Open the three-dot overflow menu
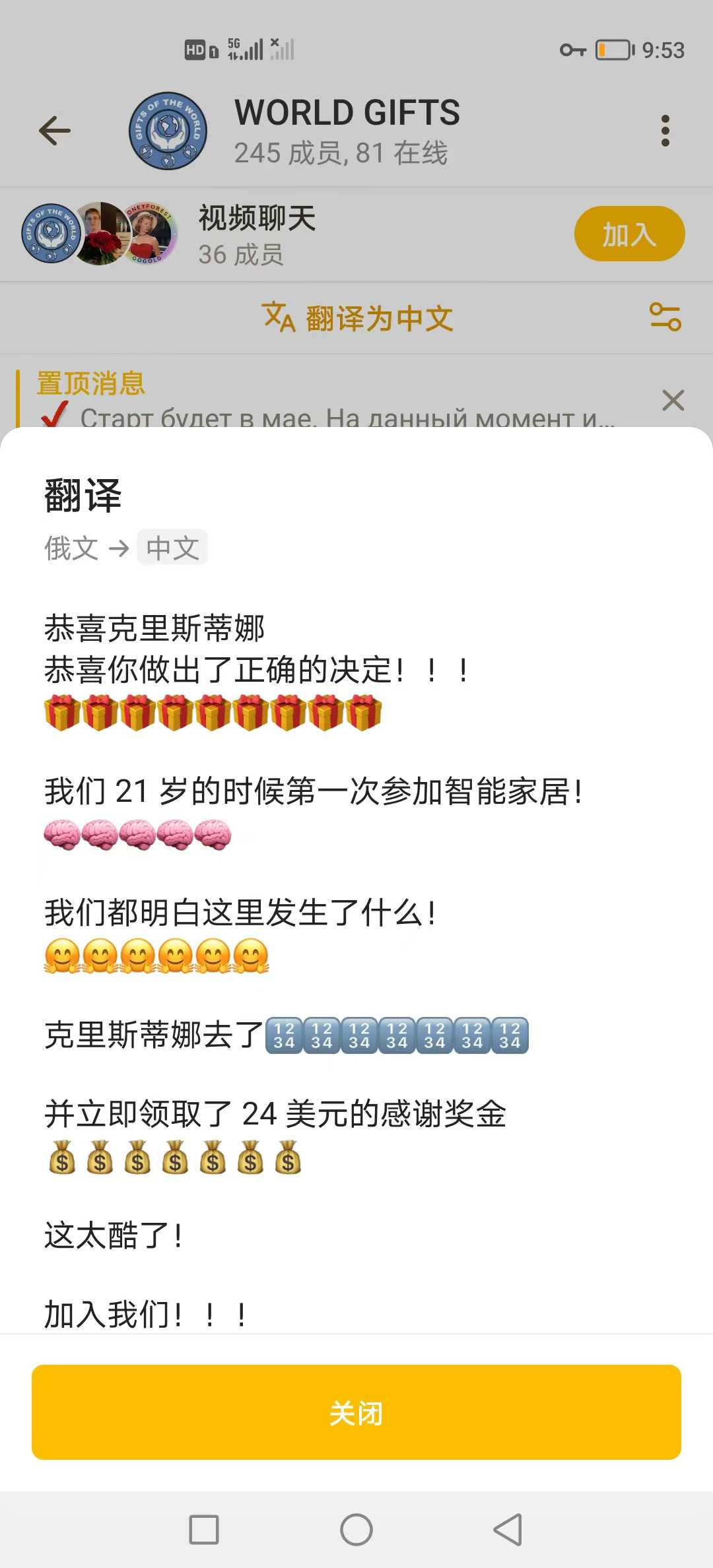The image size is (713, 1568). click(665, 131)
